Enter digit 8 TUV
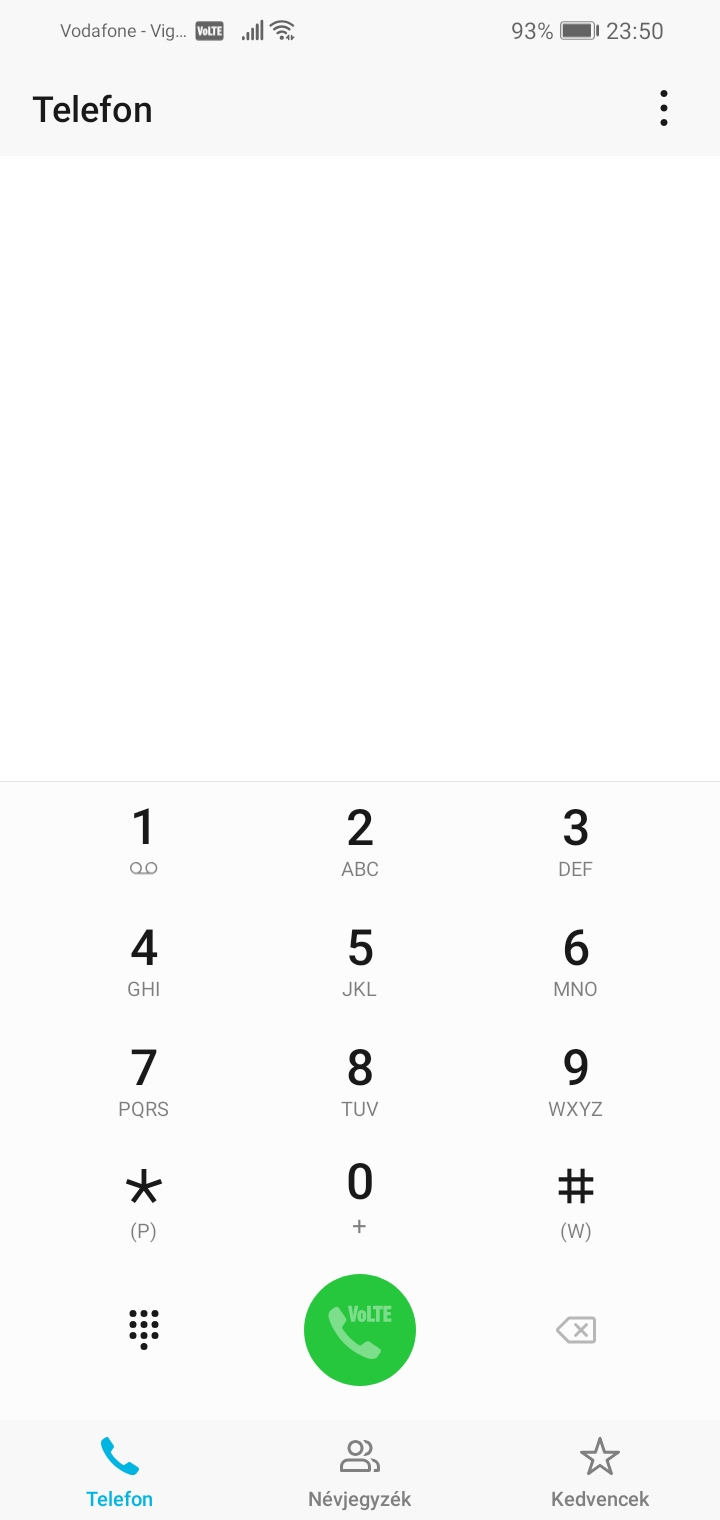 360,1082
